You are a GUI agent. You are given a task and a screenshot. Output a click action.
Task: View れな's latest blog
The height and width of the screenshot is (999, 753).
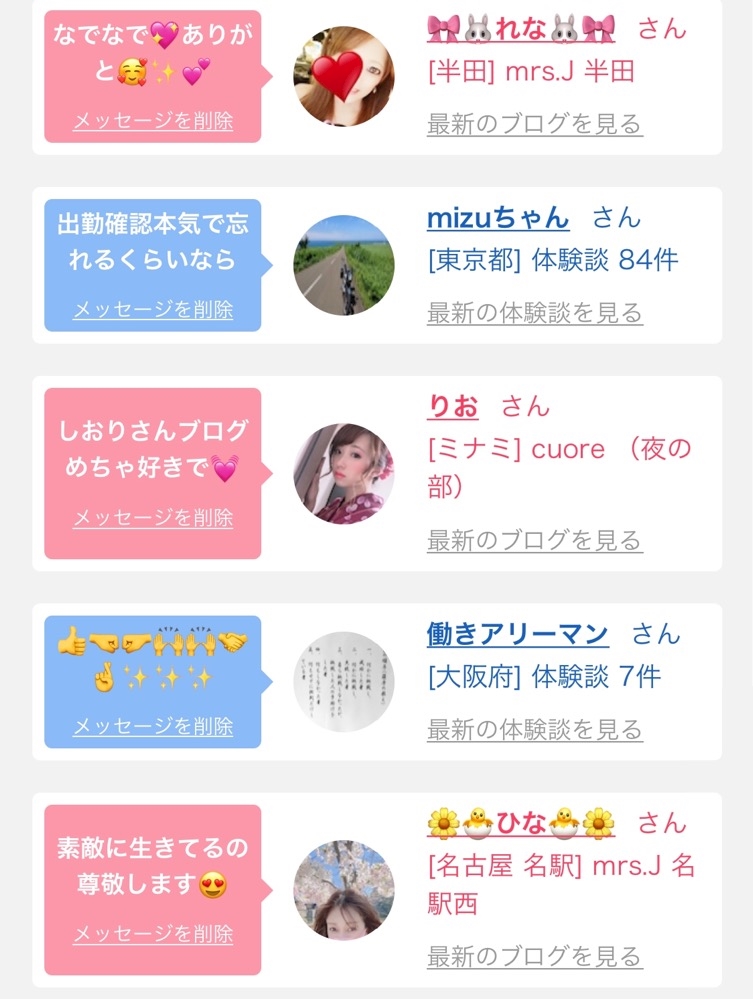click(x=534, y=124)
